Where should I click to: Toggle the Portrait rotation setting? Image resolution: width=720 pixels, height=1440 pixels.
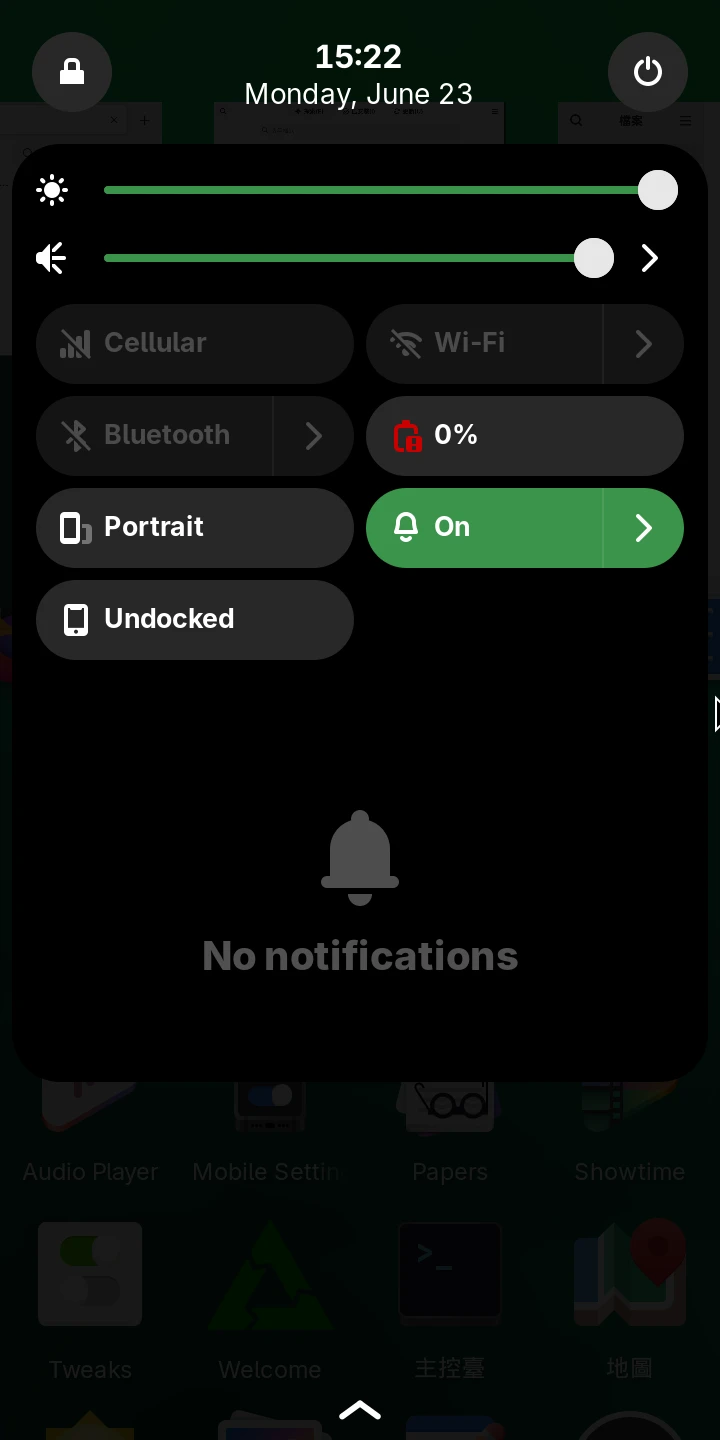point(194,527)
